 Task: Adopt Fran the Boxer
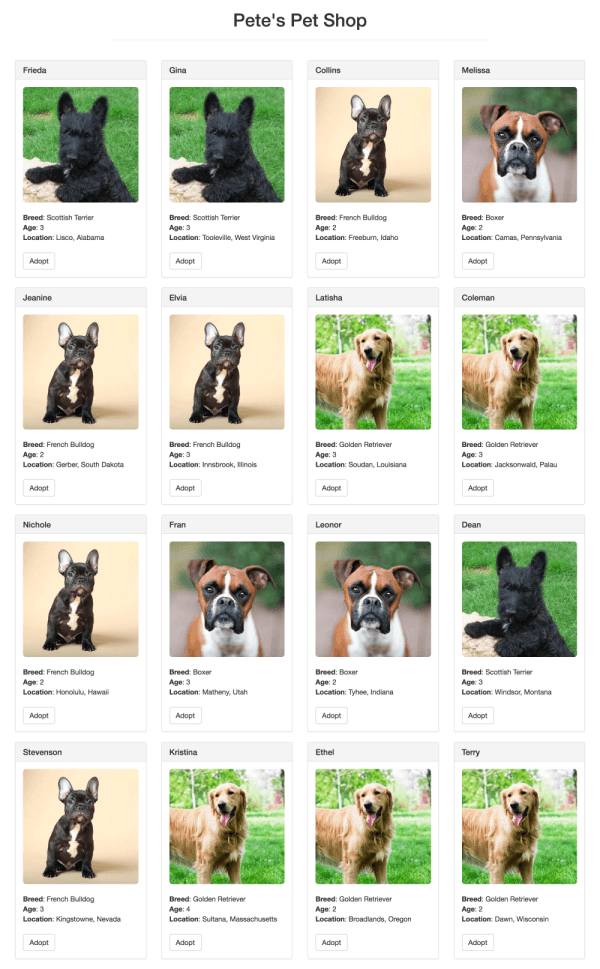[185, 715]
